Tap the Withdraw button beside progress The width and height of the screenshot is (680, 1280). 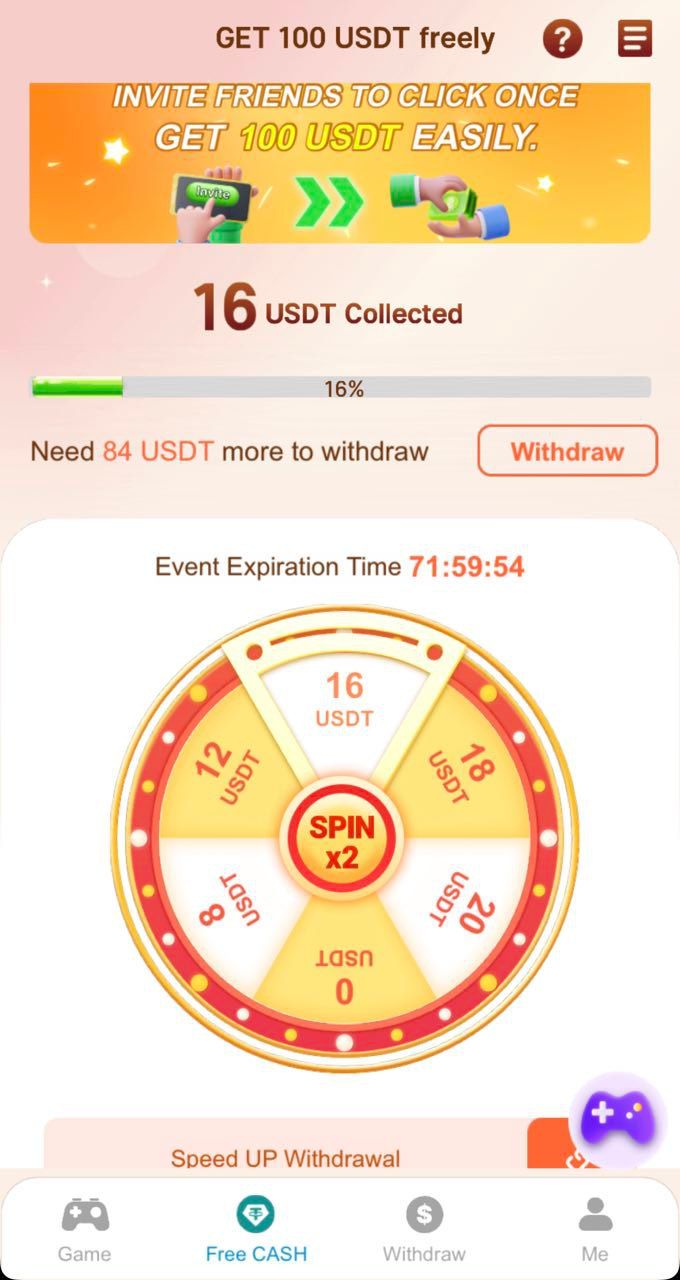point(567,451)
